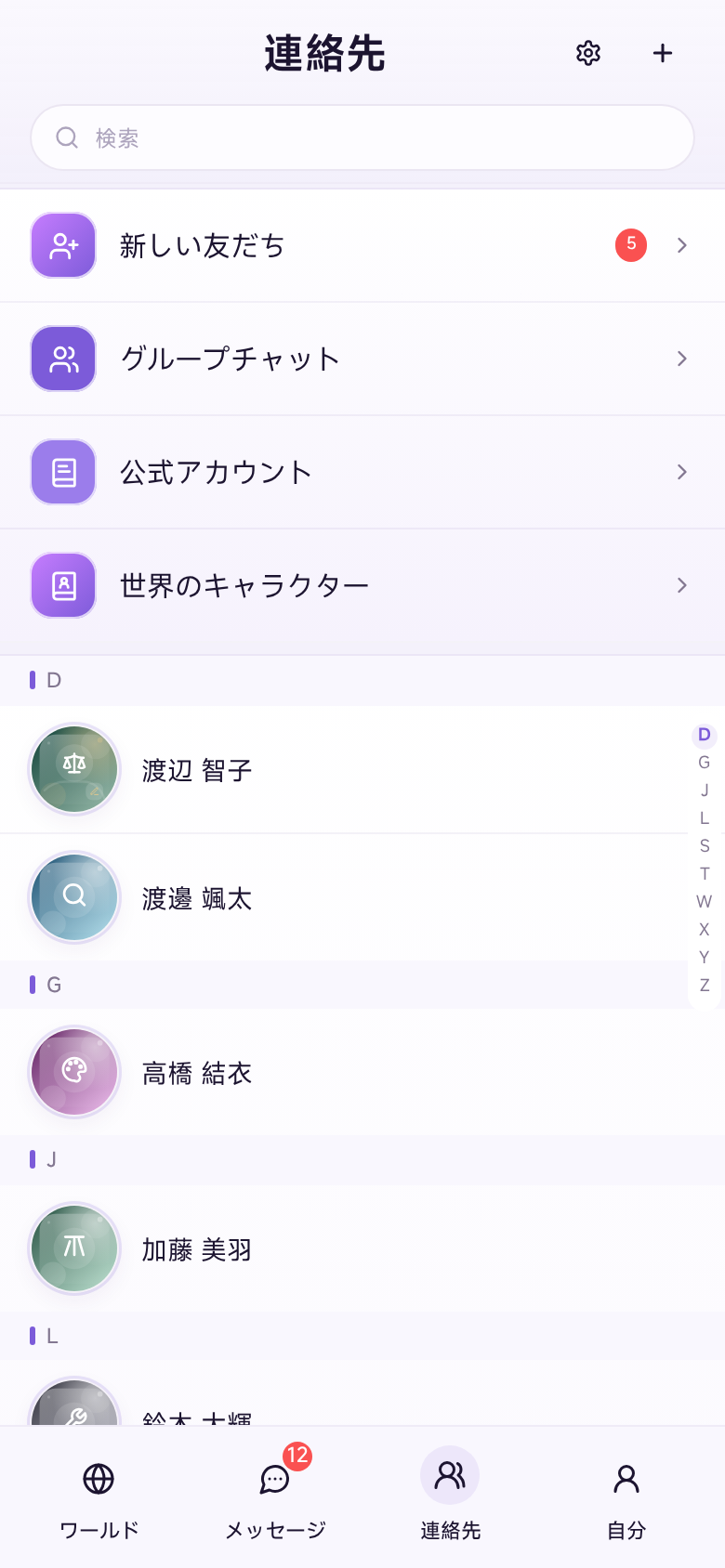Tap the plus icon to add contact
Viewport: 725px width, 1568px height.
point(662,53)
